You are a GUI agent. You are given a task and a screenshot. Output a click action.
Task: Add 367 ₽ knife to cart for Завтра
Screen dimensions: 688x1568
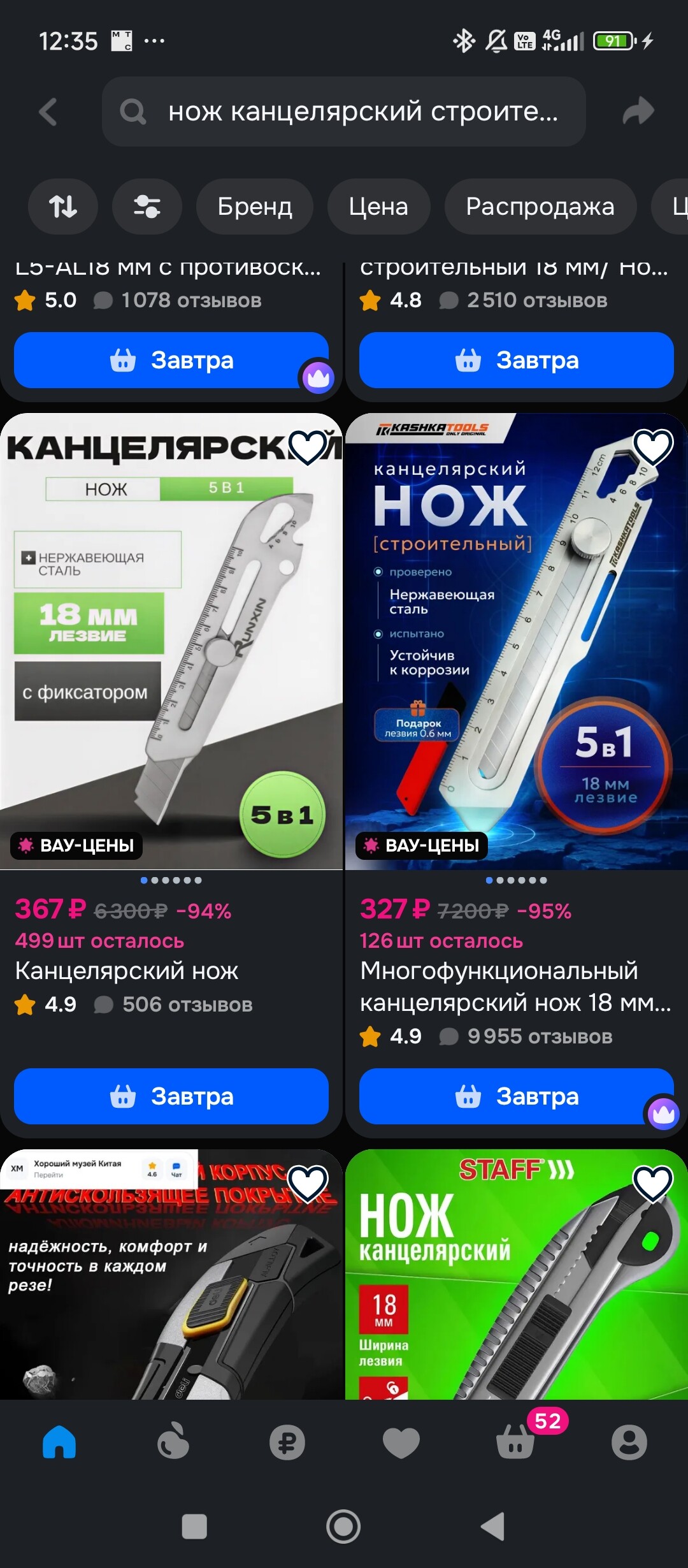pos(171,1096)
